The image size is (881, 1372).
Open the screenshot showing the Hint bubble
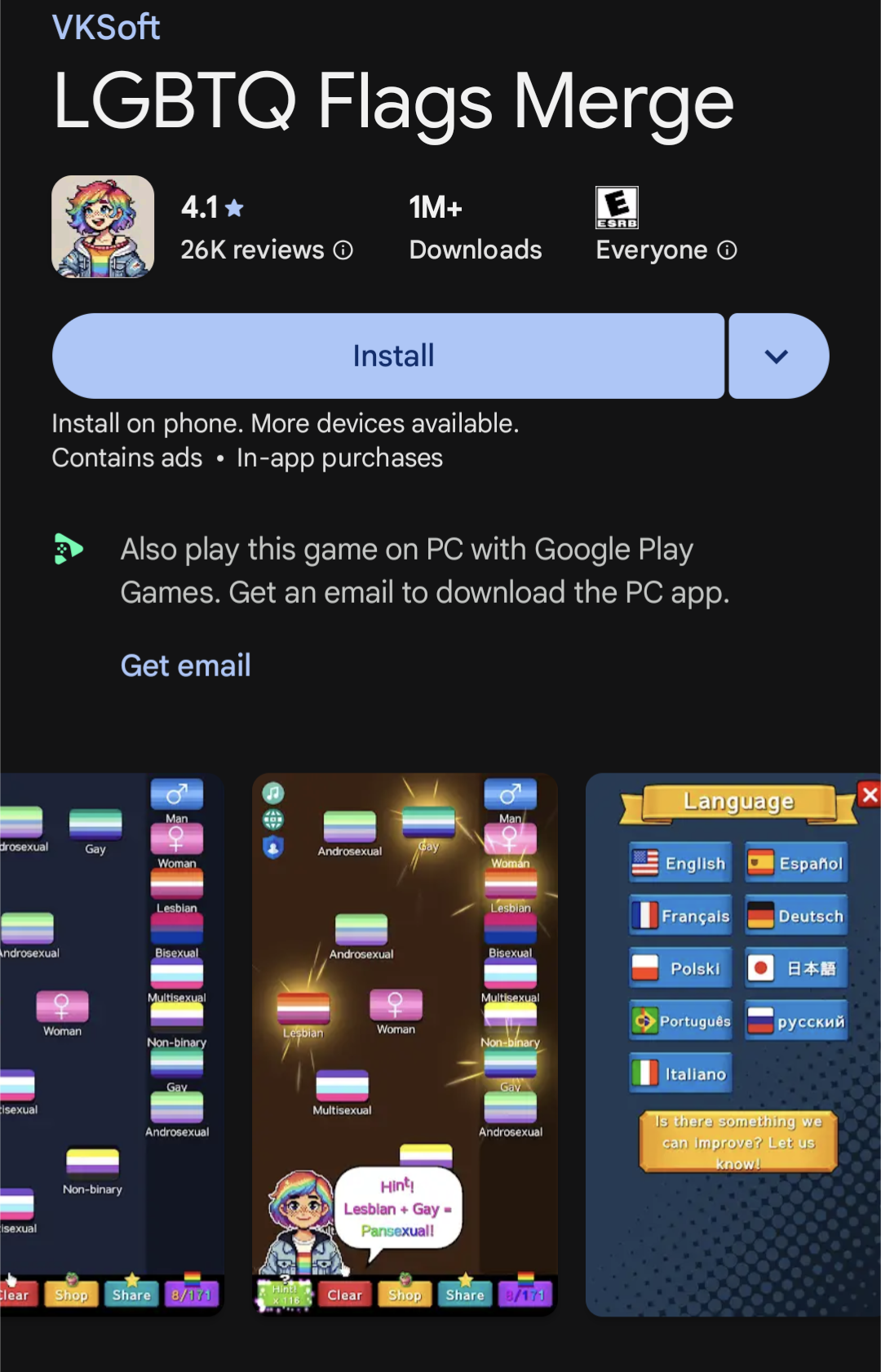click(x=405, y=1044)
